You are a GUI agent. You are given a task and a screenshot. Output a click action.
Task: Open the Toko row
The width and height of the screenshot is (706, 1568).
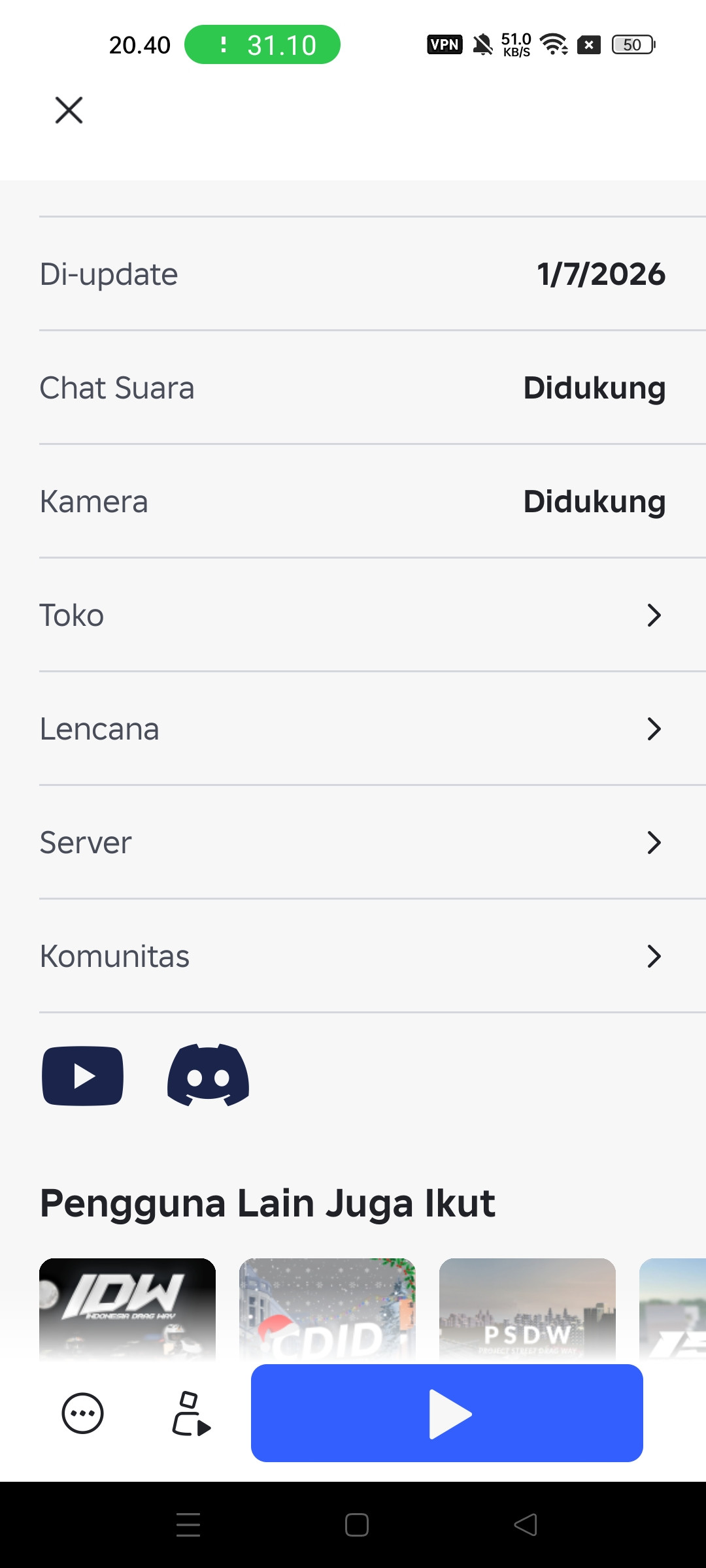353,615
